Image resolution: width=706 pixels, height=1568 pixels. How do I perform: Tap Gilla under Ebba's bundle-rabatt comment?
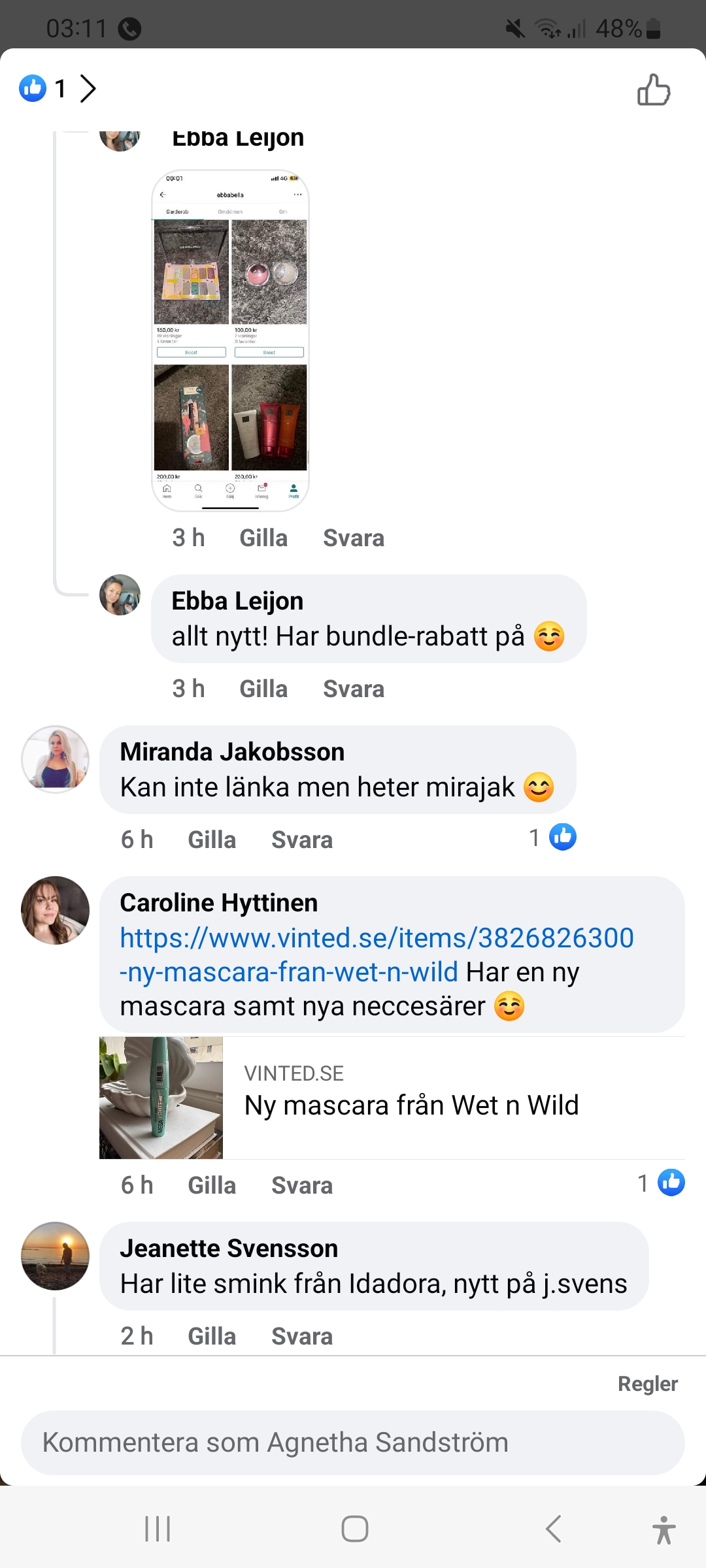pyautogui.click(x=263, y=689)
